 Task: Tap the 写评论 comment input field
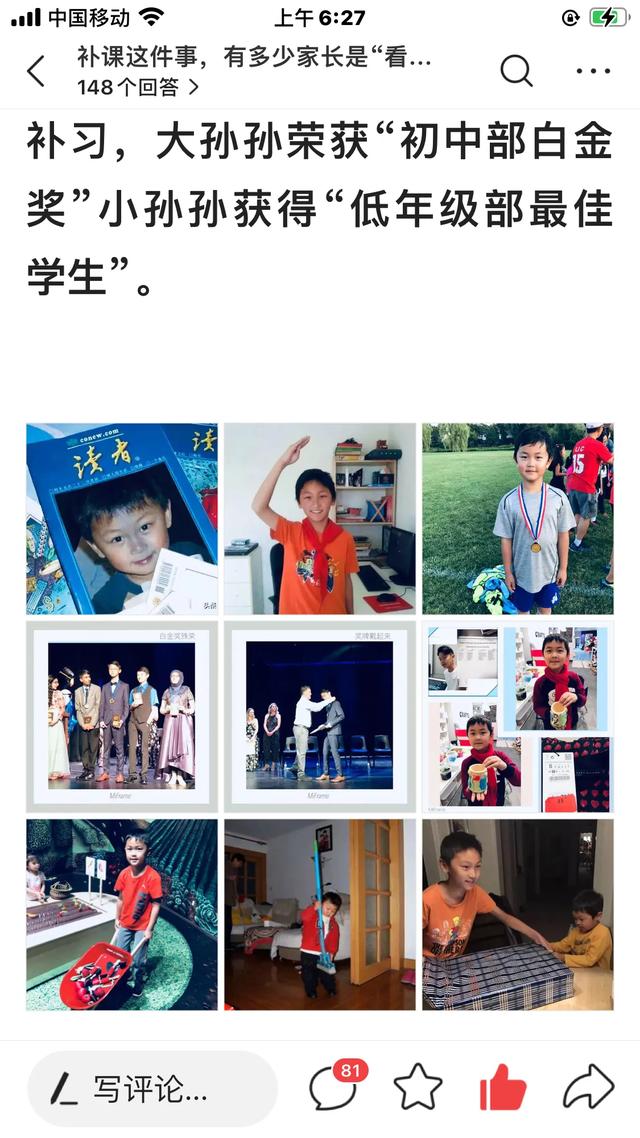point(152,1088)
